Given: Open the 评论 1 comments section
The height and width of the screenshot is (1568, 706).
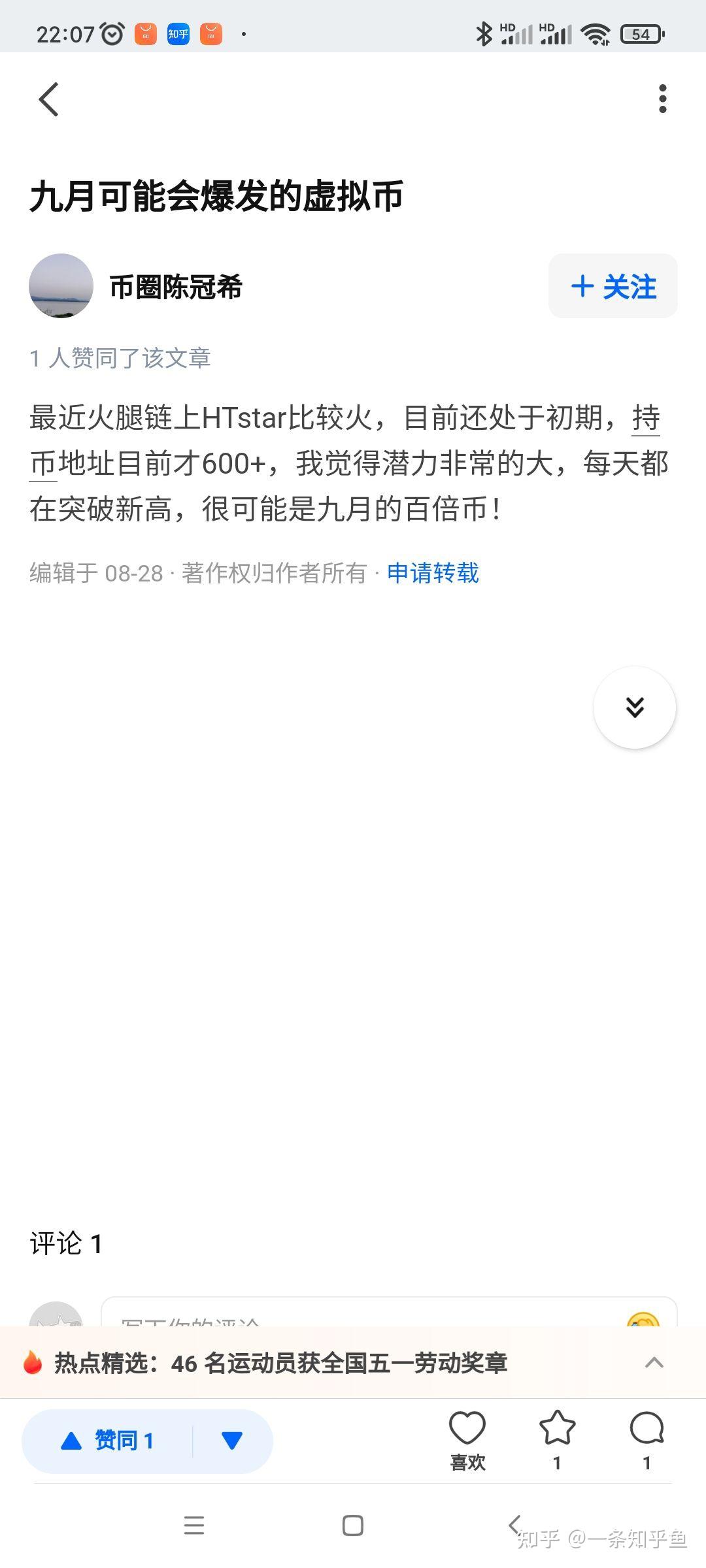Looking at the screenshot, I should pyautogui.click(x=65, y=1243).
